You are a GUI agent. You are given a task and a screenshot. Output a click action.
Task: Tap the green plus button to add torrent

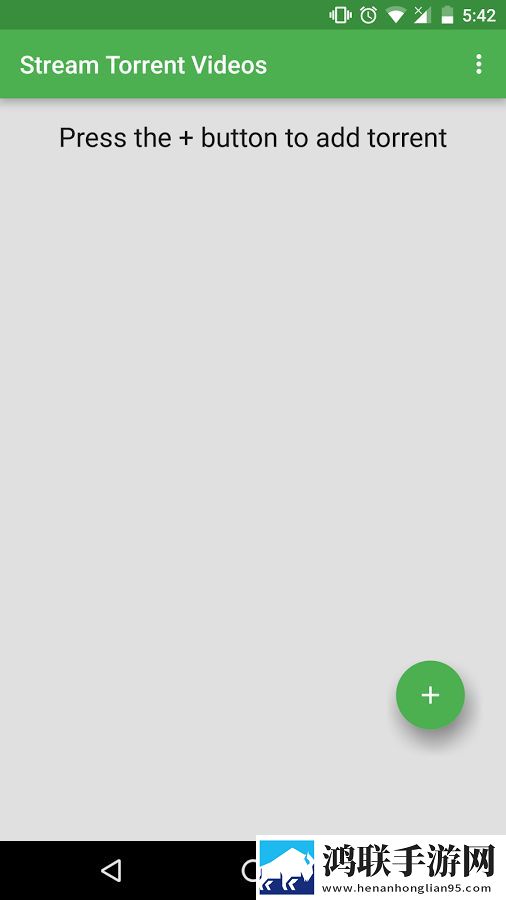tap(430, 695)
